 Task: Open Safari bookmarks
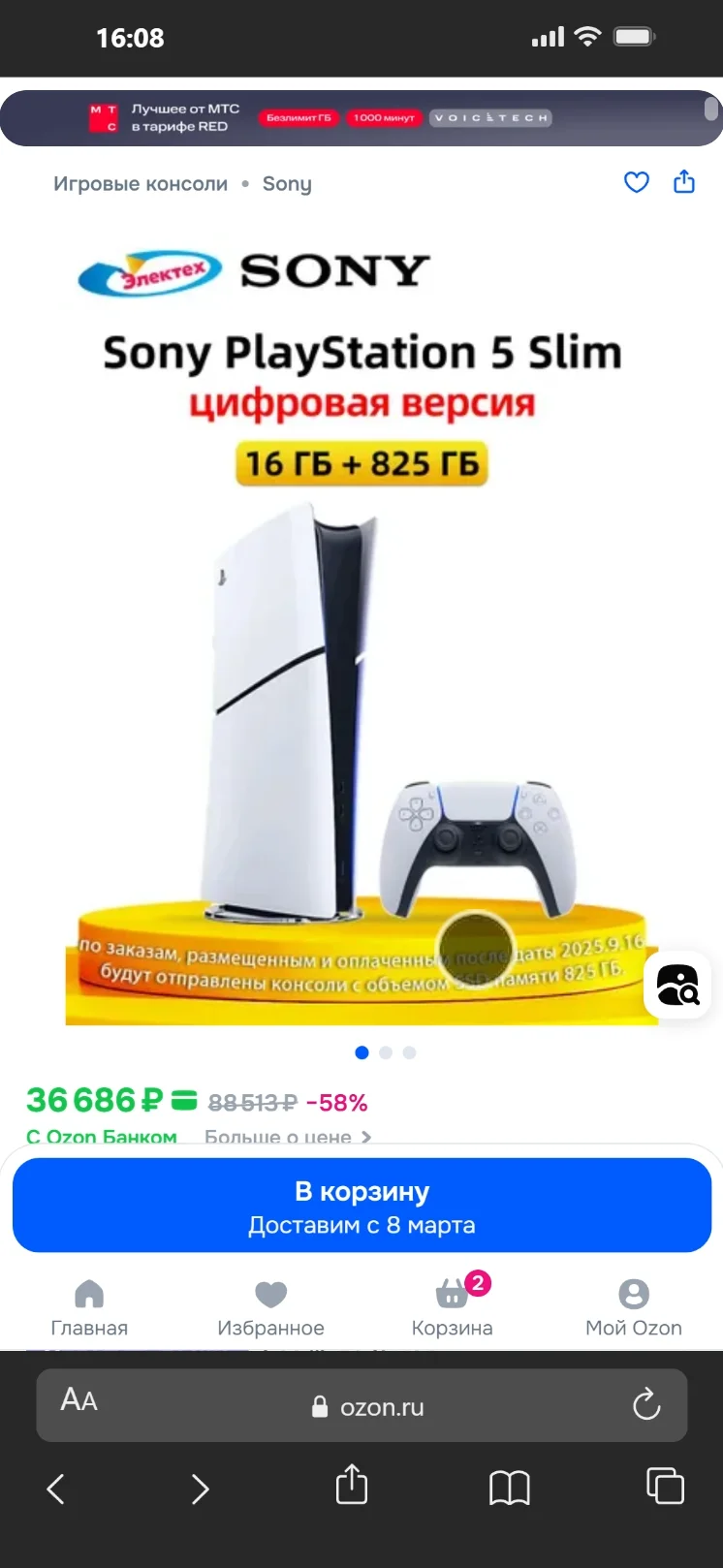[509, 1488]
